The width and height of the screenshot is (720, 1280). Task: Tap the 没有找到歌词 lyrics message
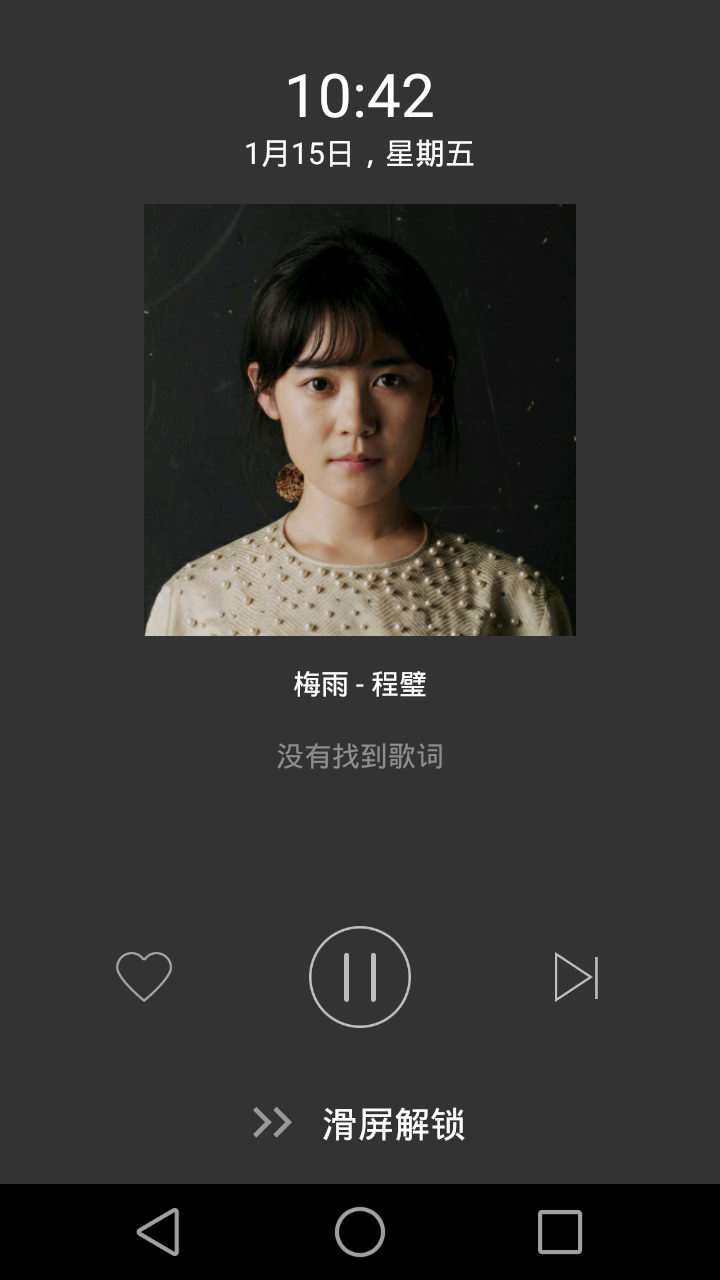pyautogui.click(x=360, y=757)
